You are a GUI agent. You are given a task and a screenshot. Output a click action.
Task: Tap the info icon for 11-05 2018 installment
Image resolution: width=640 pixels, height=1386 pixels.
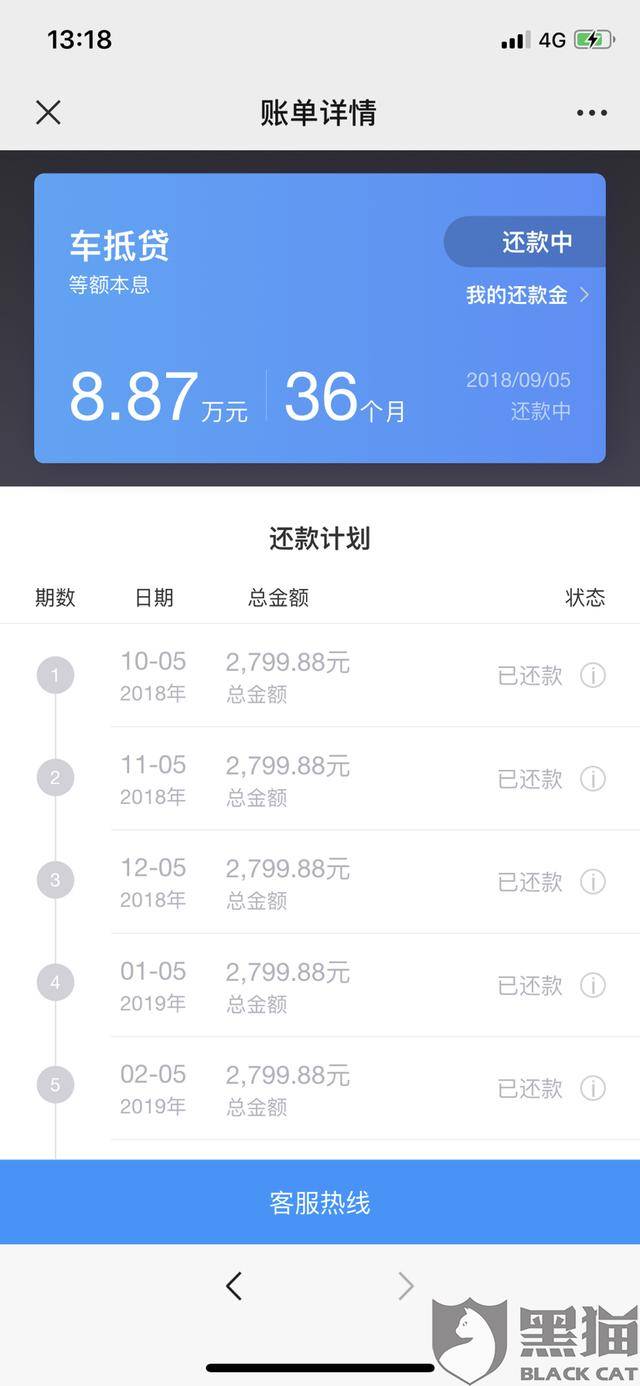click(x=593, y=779)
